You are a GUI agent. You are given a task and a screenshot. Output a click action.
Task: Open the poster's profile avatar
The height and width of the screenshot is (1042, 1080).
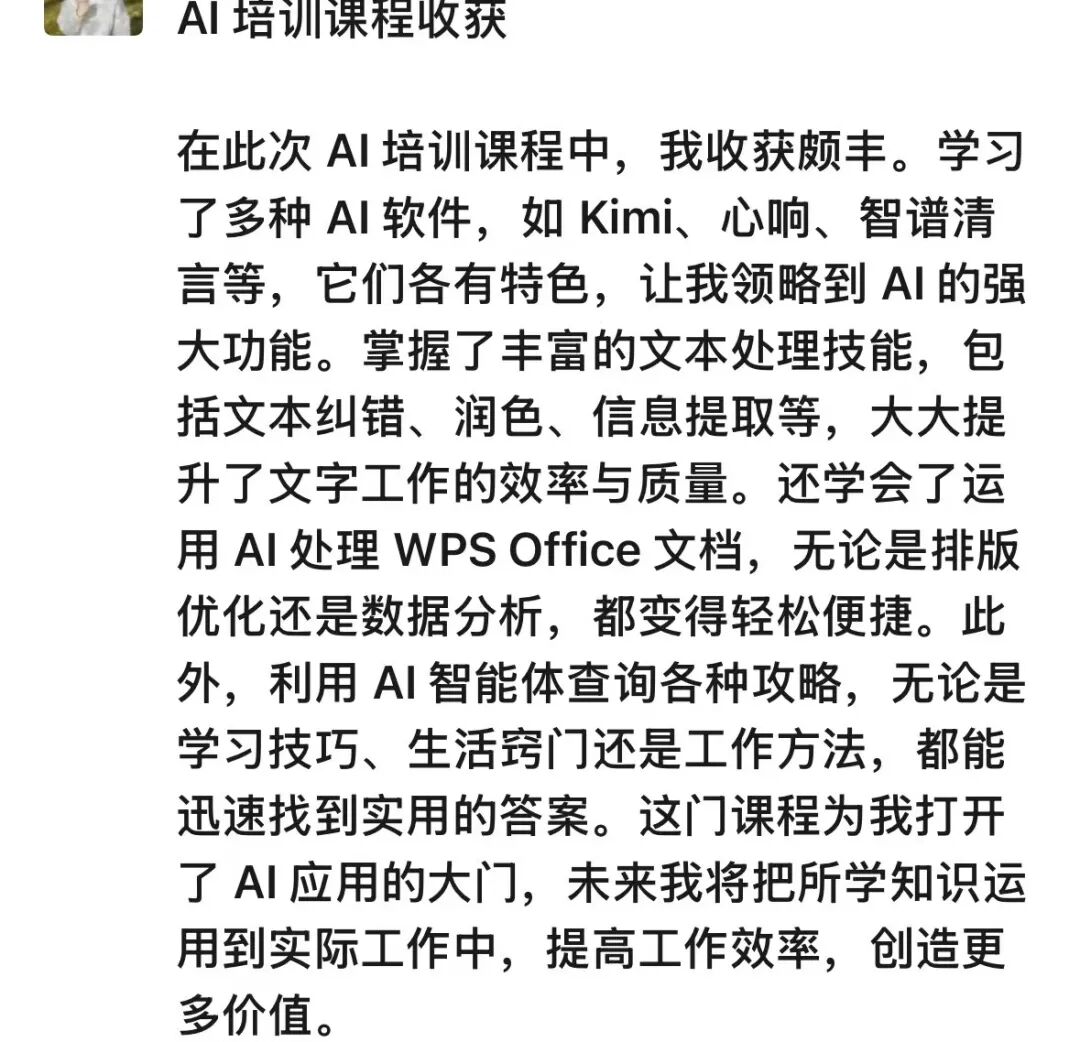pos(93,16)
